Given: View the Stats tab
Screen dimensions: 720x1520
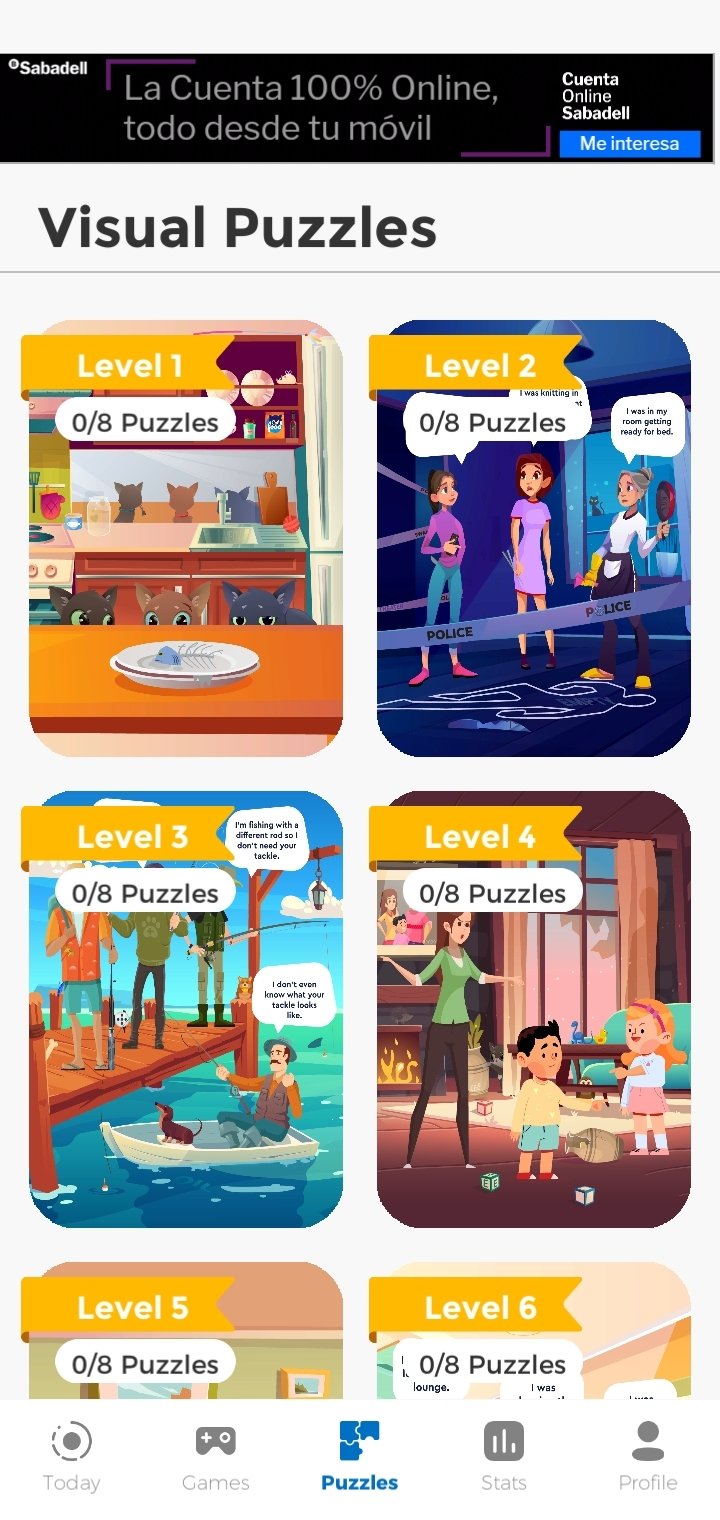Looking at the screenshot, I should coord(504,1456).
